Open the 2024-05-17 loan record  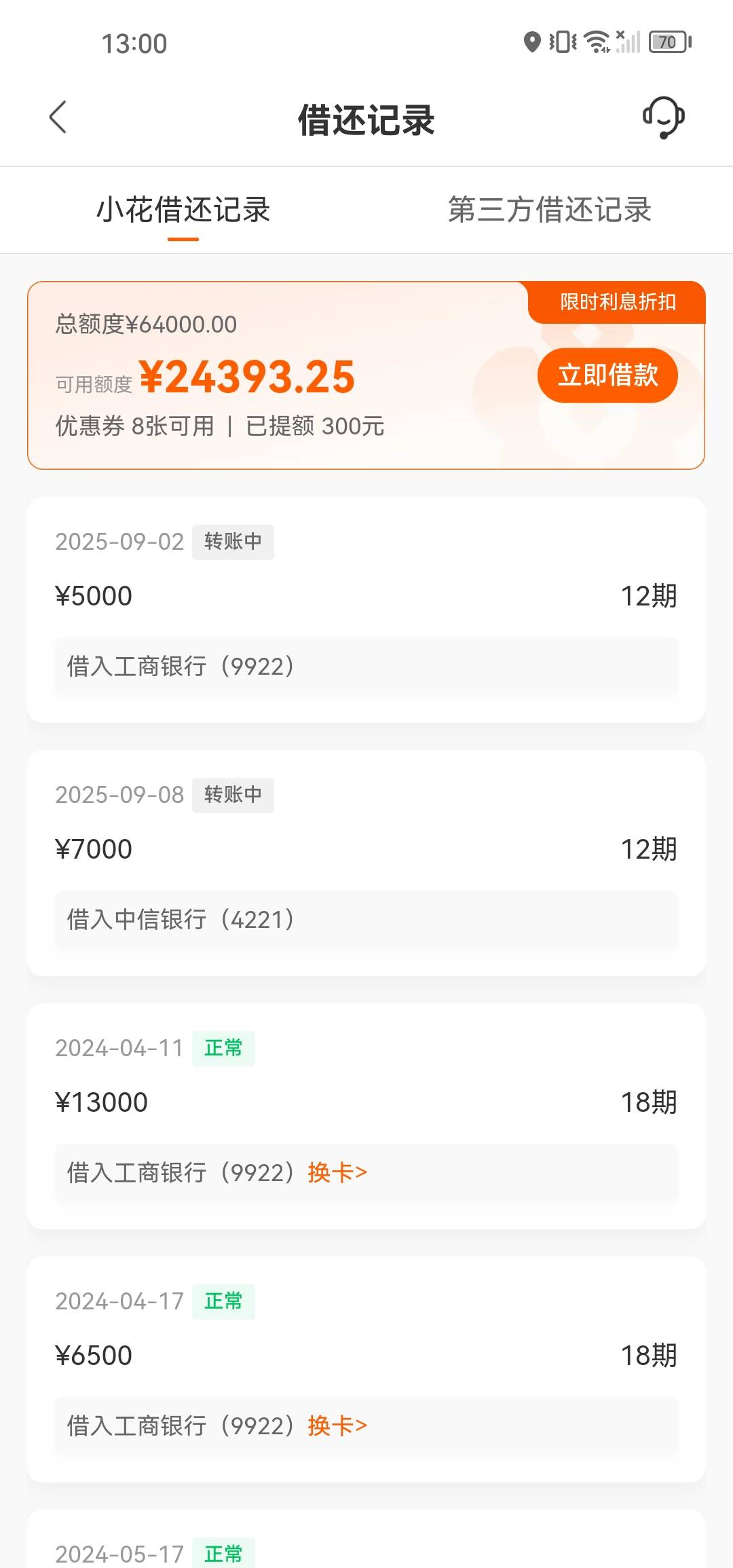pos(366,1539)
